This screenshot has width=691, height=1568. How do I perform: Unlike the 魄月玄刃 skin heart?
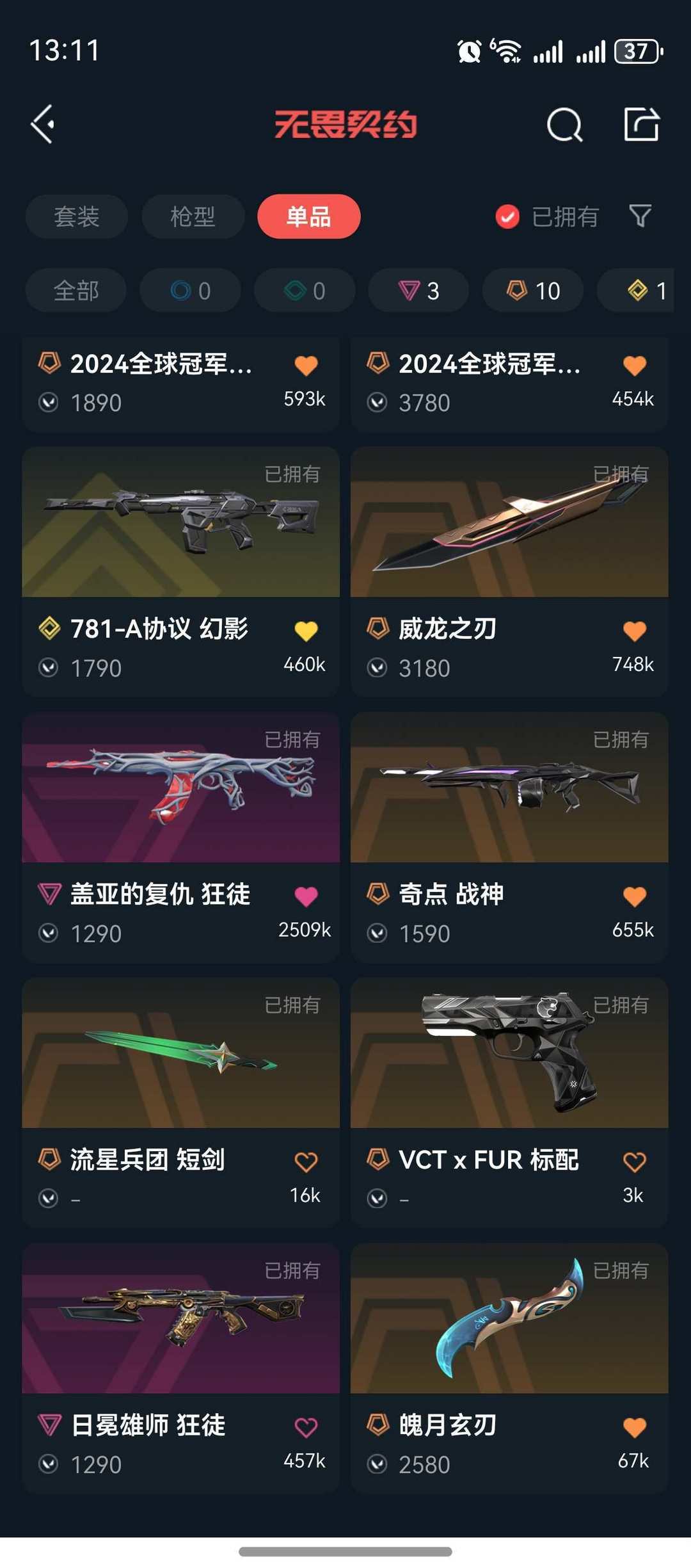(x=635, y=1427)
